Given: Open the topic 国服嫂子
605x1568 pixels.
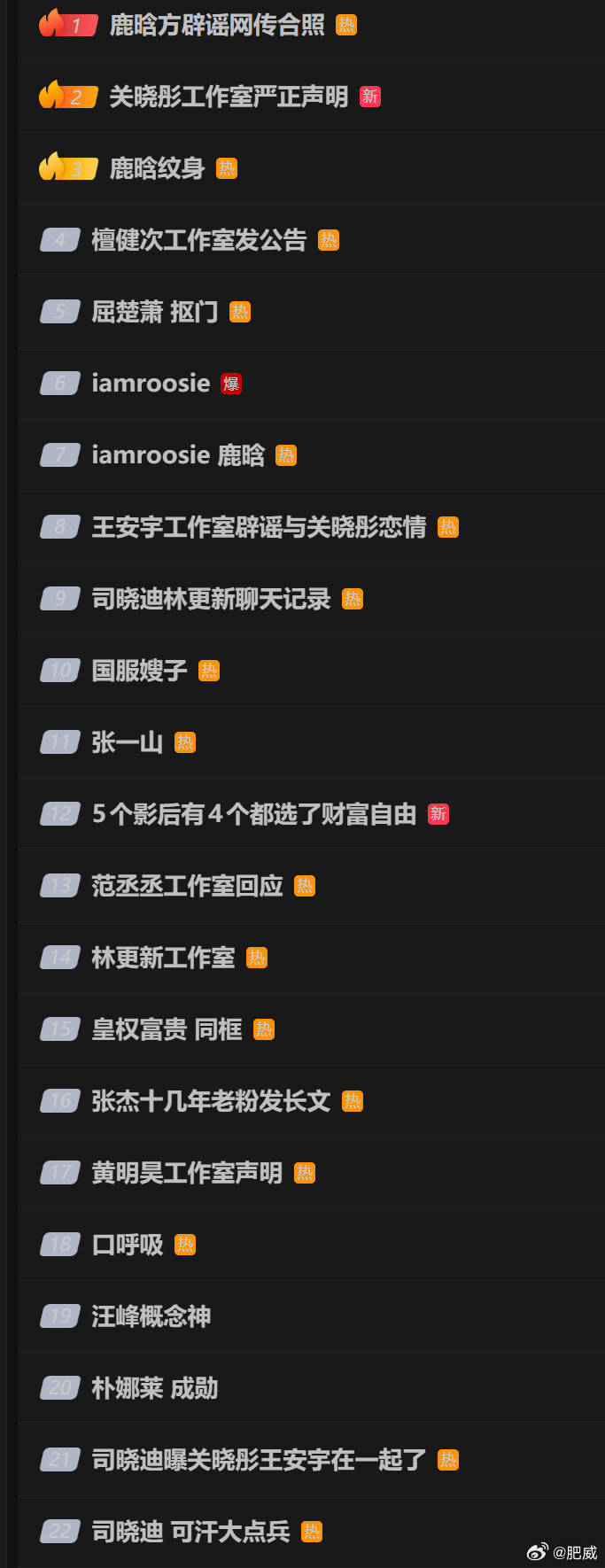Looking at the screenshot, I should click(x=139, y=671).
